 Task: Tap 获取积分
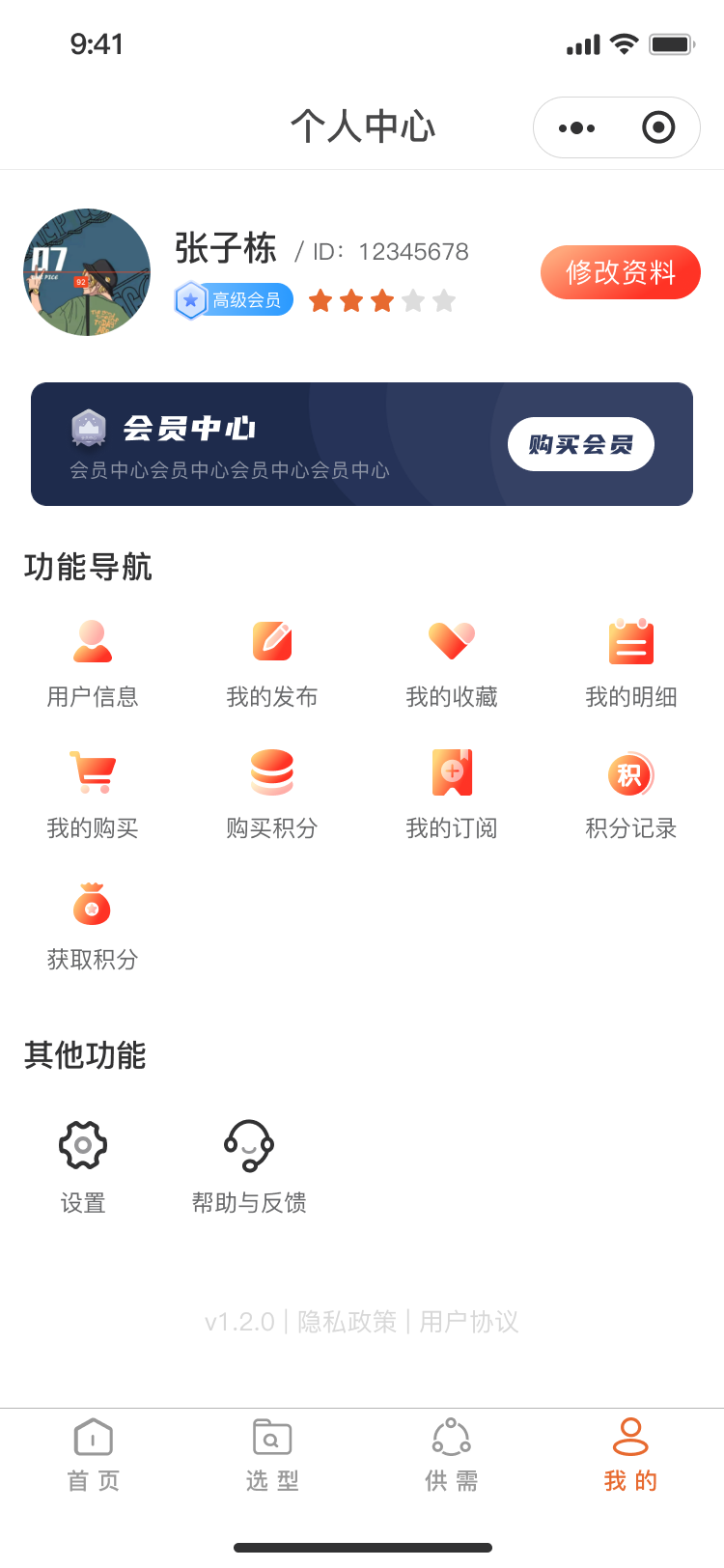pyautogui.click(x=93, y=925)
